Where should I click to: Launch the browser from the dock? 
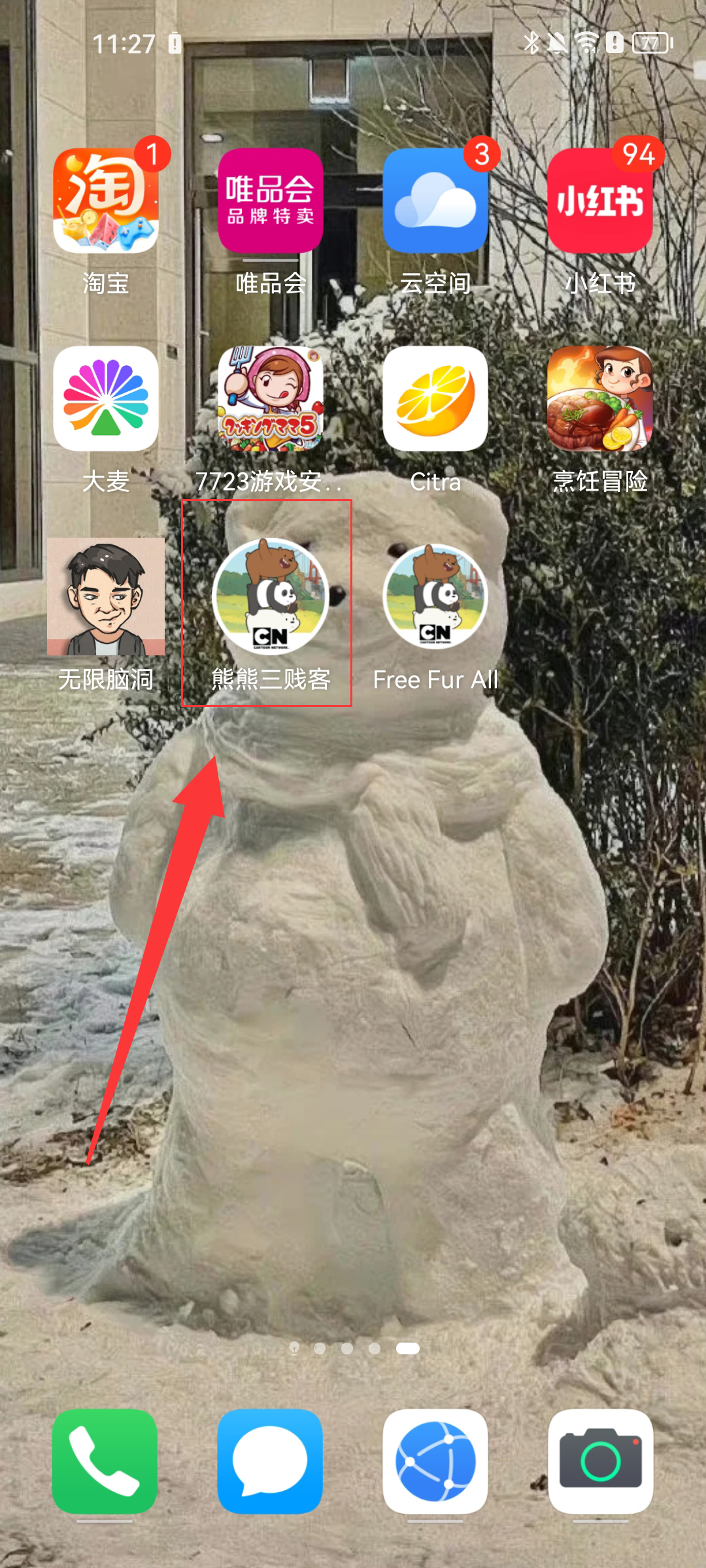pos(435,1462)
